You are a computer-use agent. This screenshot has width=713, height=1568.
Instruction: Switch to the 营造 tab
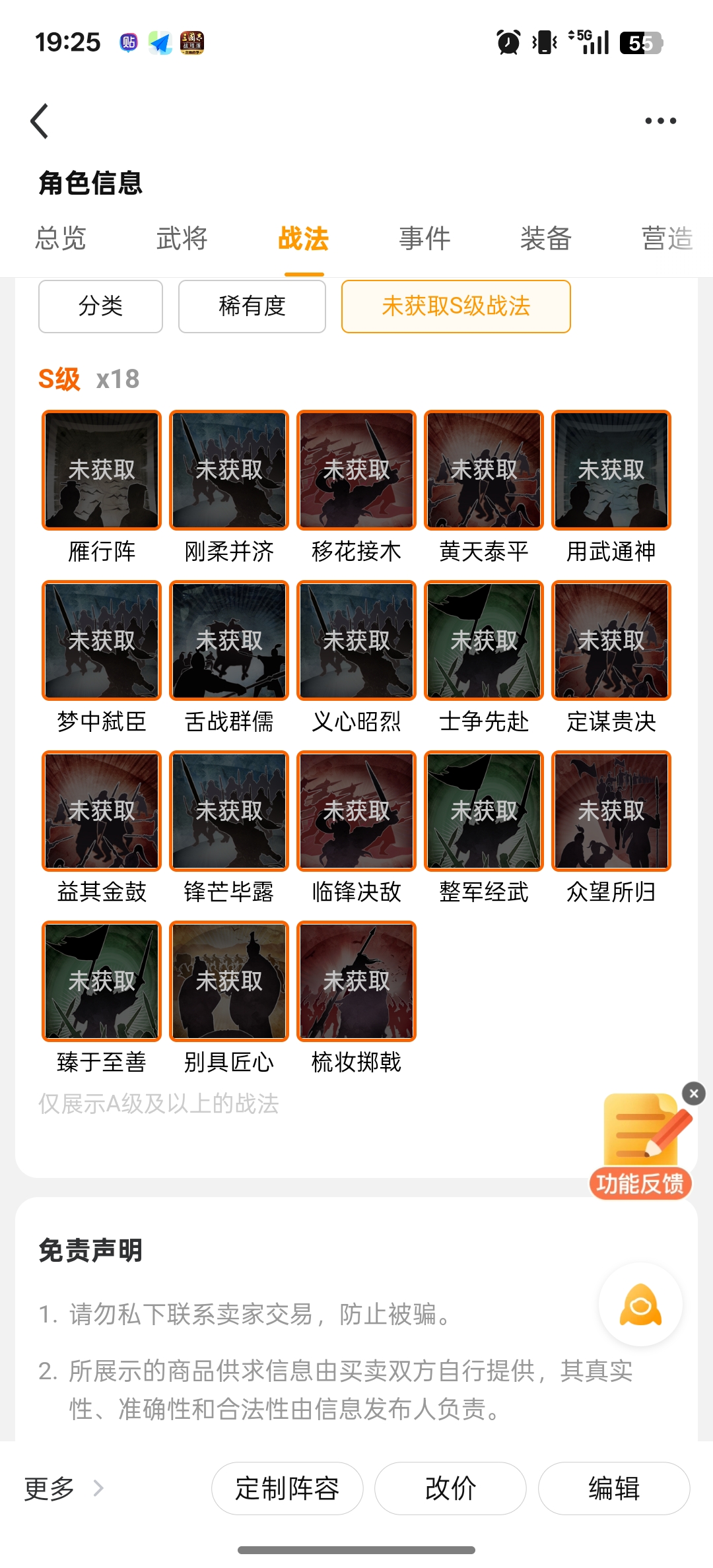point(667,238)
